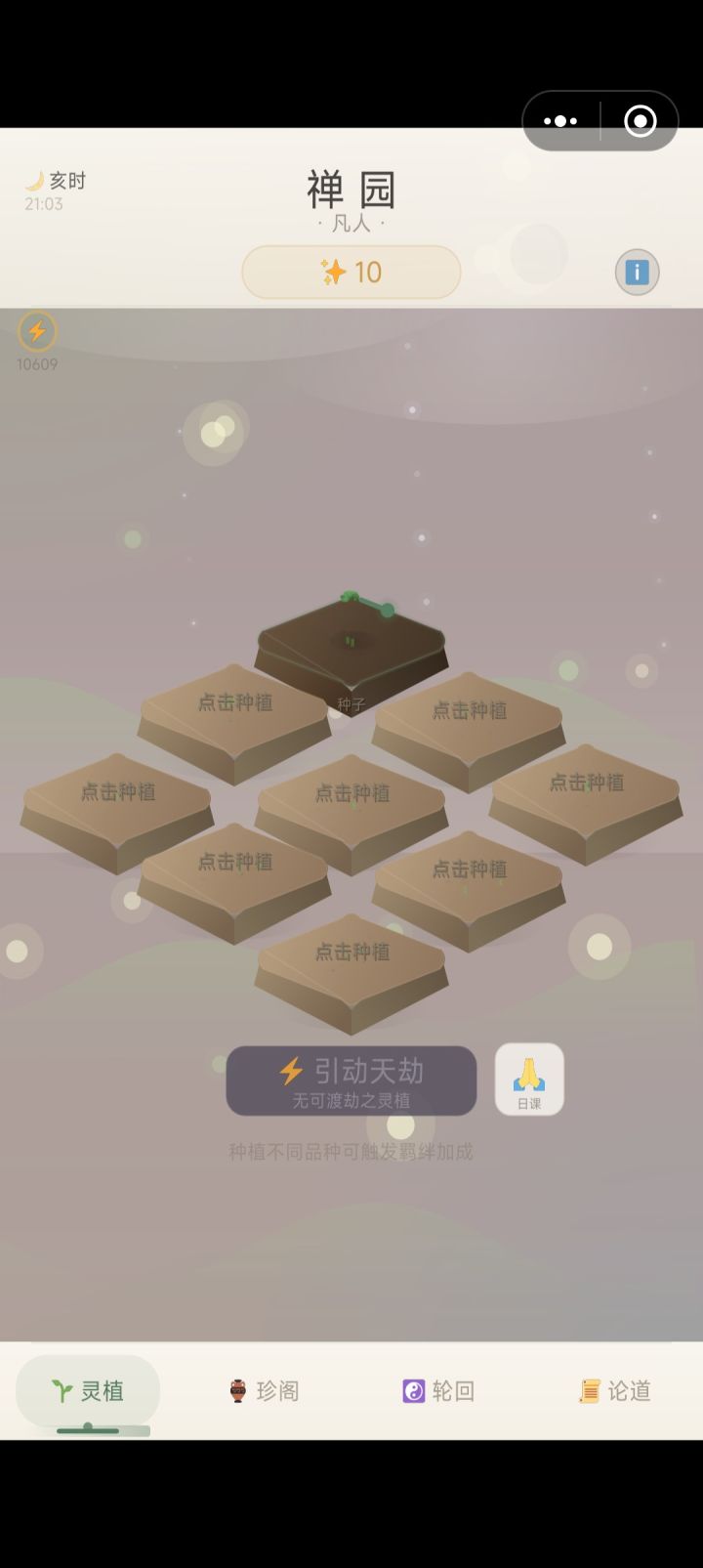The height and width of the screenshot is (1568, 703).
Task: Tap the blue info circle icon
Action: pyautogui.click(x=637, y=272)
